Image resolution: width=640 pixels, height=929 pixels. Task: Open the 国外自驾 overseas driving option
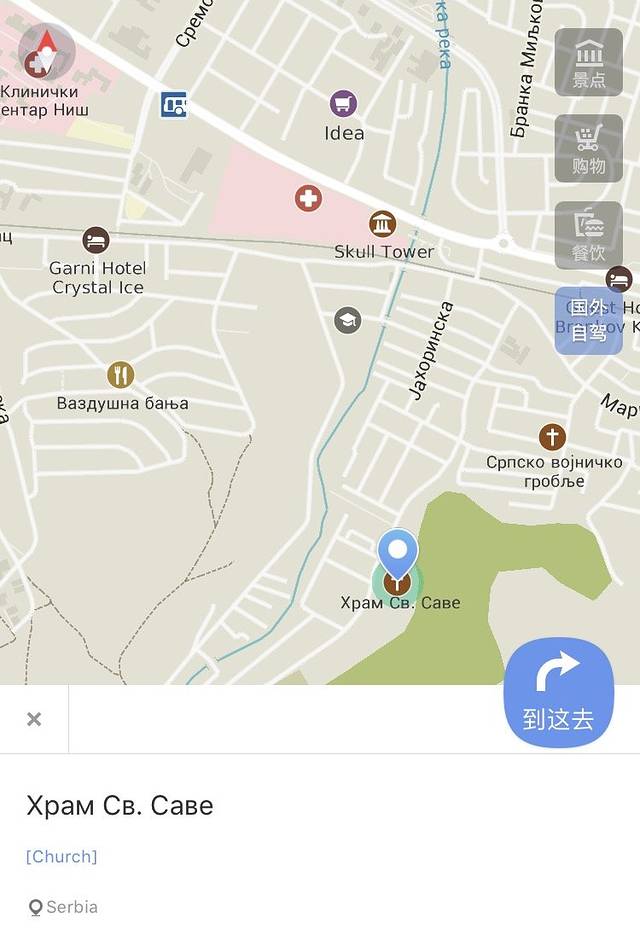589,321
